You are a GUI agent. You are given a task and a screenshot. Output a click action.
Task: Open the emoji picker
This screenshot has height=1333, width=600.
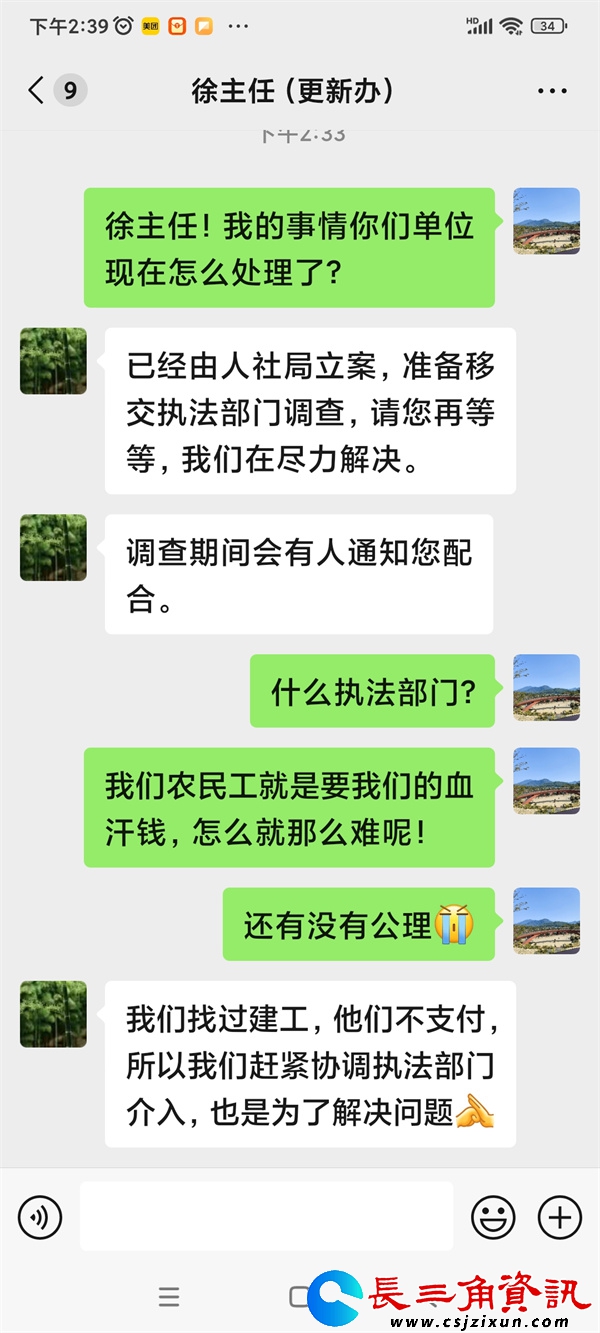click(493, 1217)
